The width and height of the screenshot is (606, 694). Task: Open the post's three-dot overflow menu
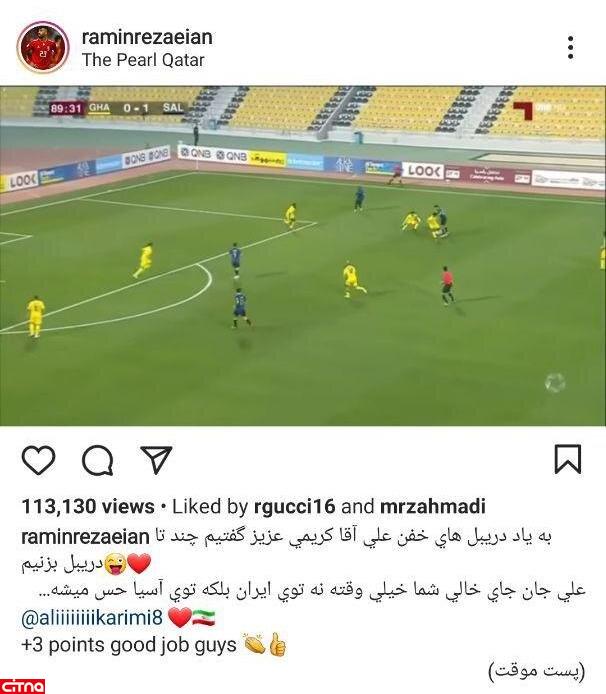pos(569,47)
